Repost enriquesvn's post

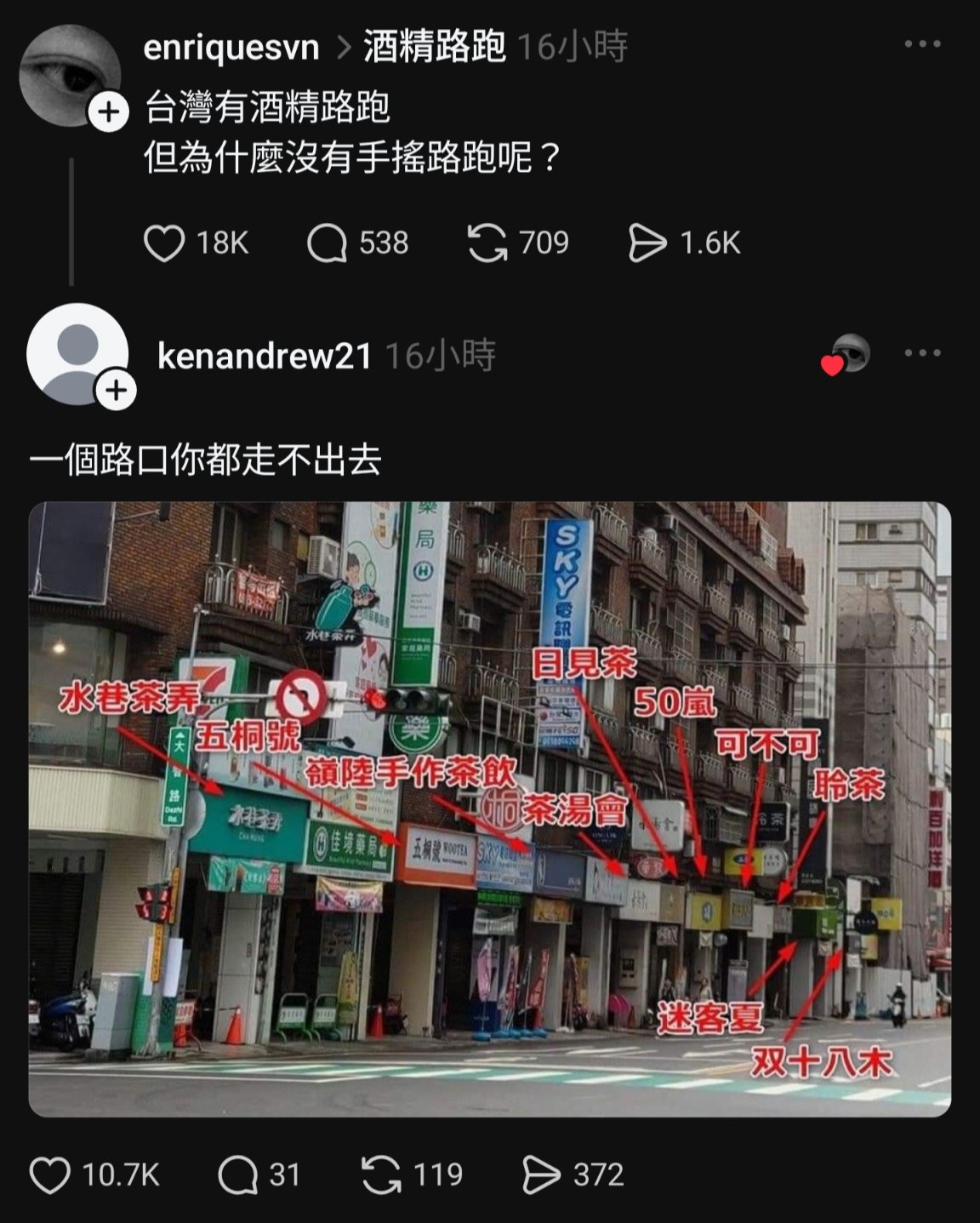[x=487, y=243]
